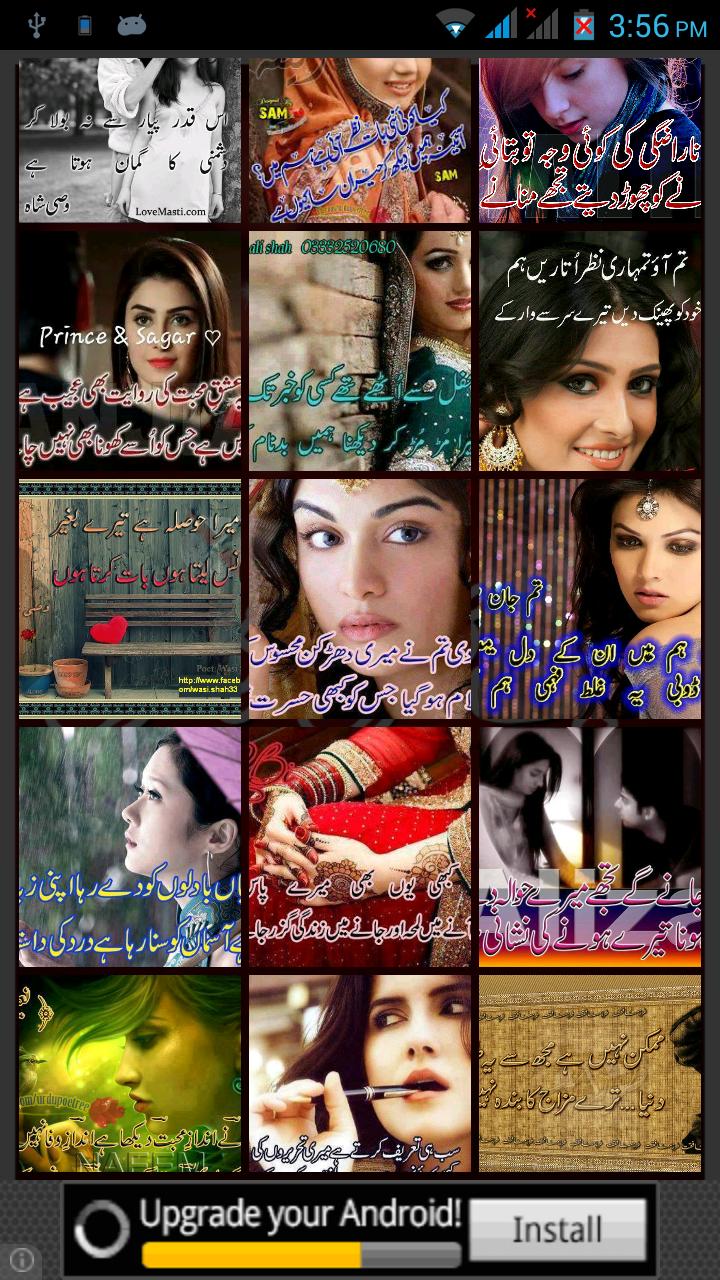Open the wooden bench with red heart image
This screenshot has width=720, height=1280.
[x=130, y=599]
